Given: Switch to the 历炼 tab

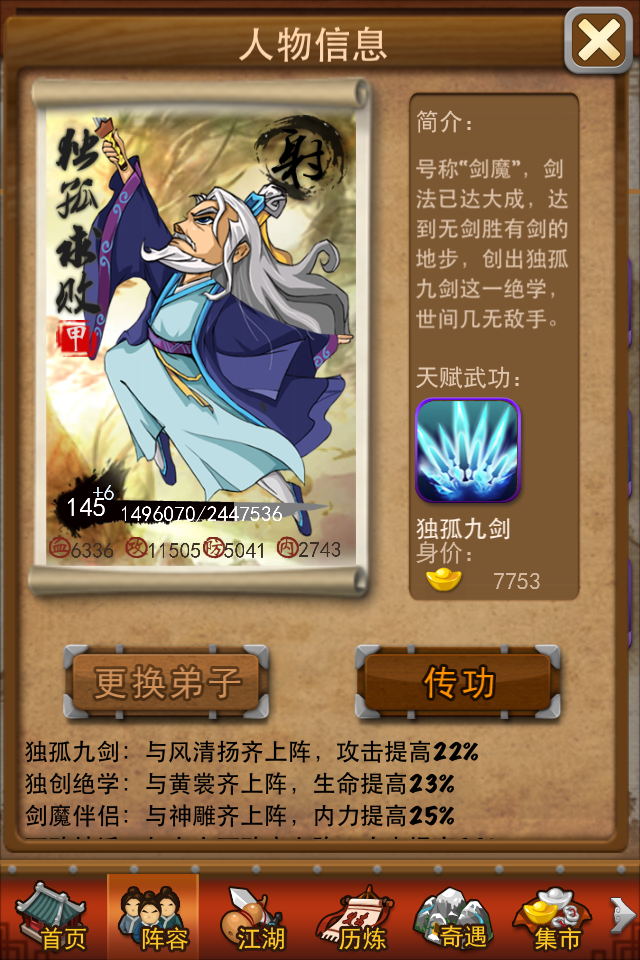Looking at the screenshot, I should [x=353, y=917].
